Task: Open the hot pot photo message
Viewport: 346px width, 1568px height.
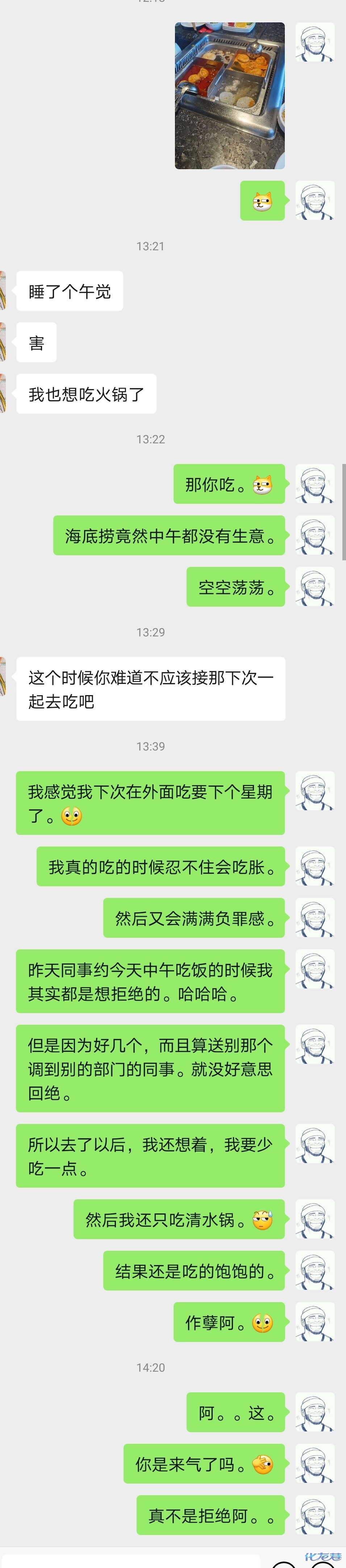Action: (x=230, y=96)
